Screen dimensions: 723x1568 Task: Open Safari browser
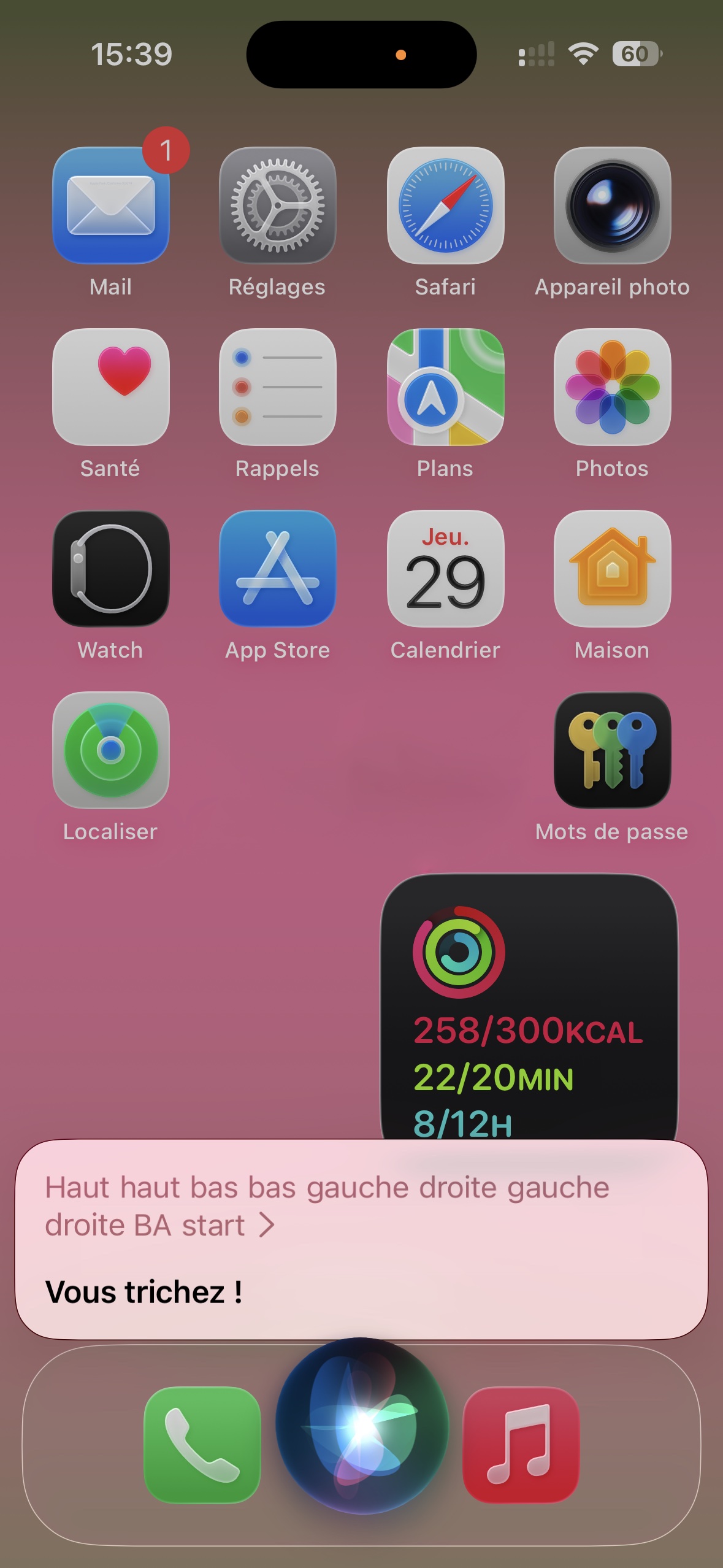pyautogui.click(x=445, y=206)
